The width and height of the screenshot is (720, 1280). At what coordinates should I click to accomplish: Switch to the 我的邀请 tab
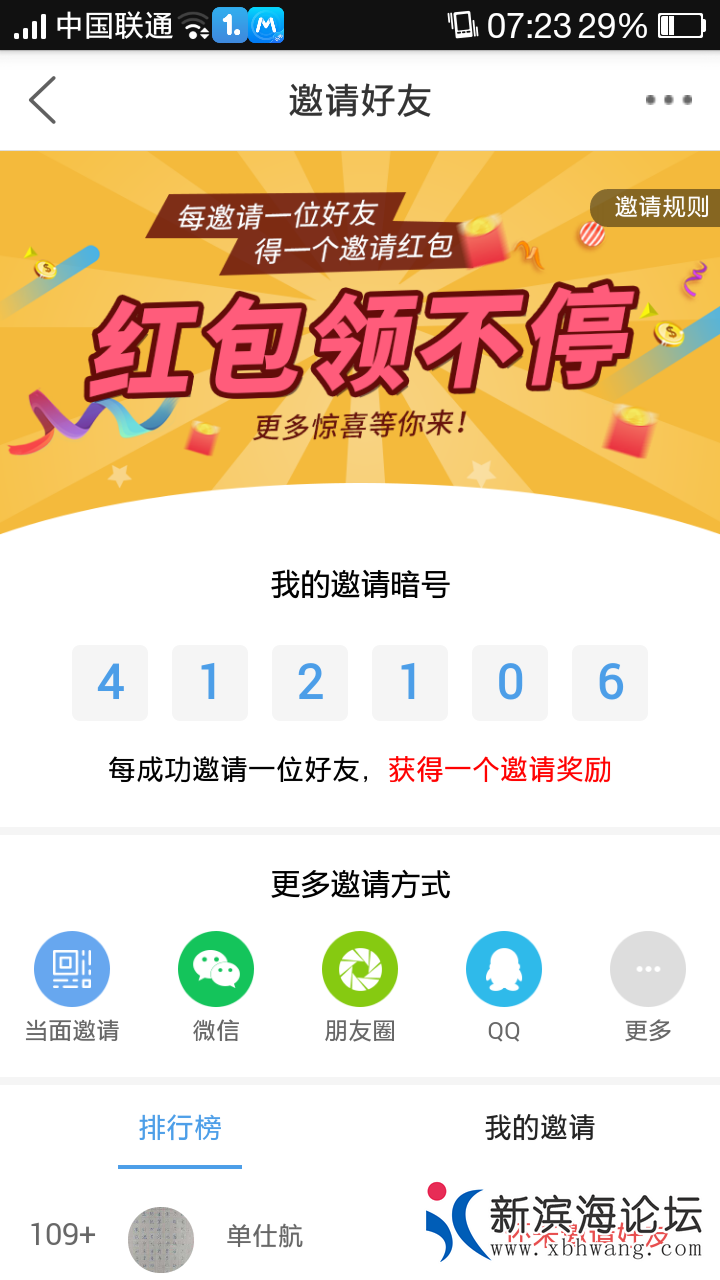tap(540, 1128)
